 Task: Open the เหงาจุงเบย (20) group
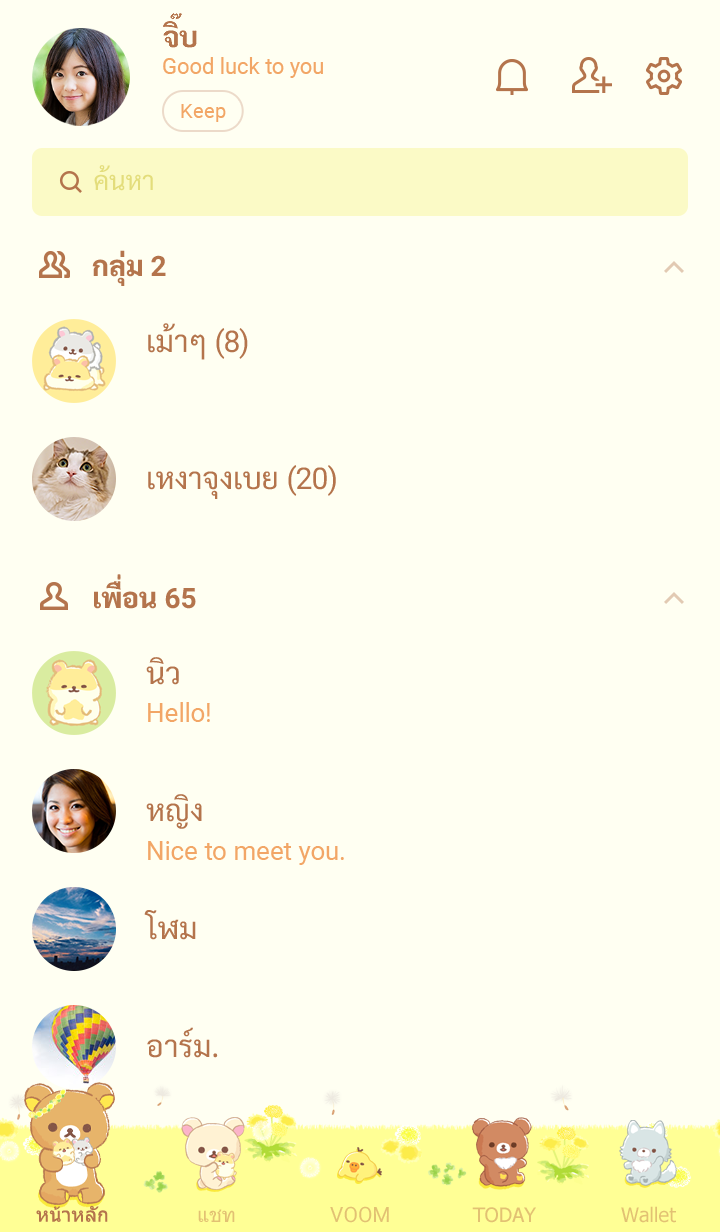(241, 480)
